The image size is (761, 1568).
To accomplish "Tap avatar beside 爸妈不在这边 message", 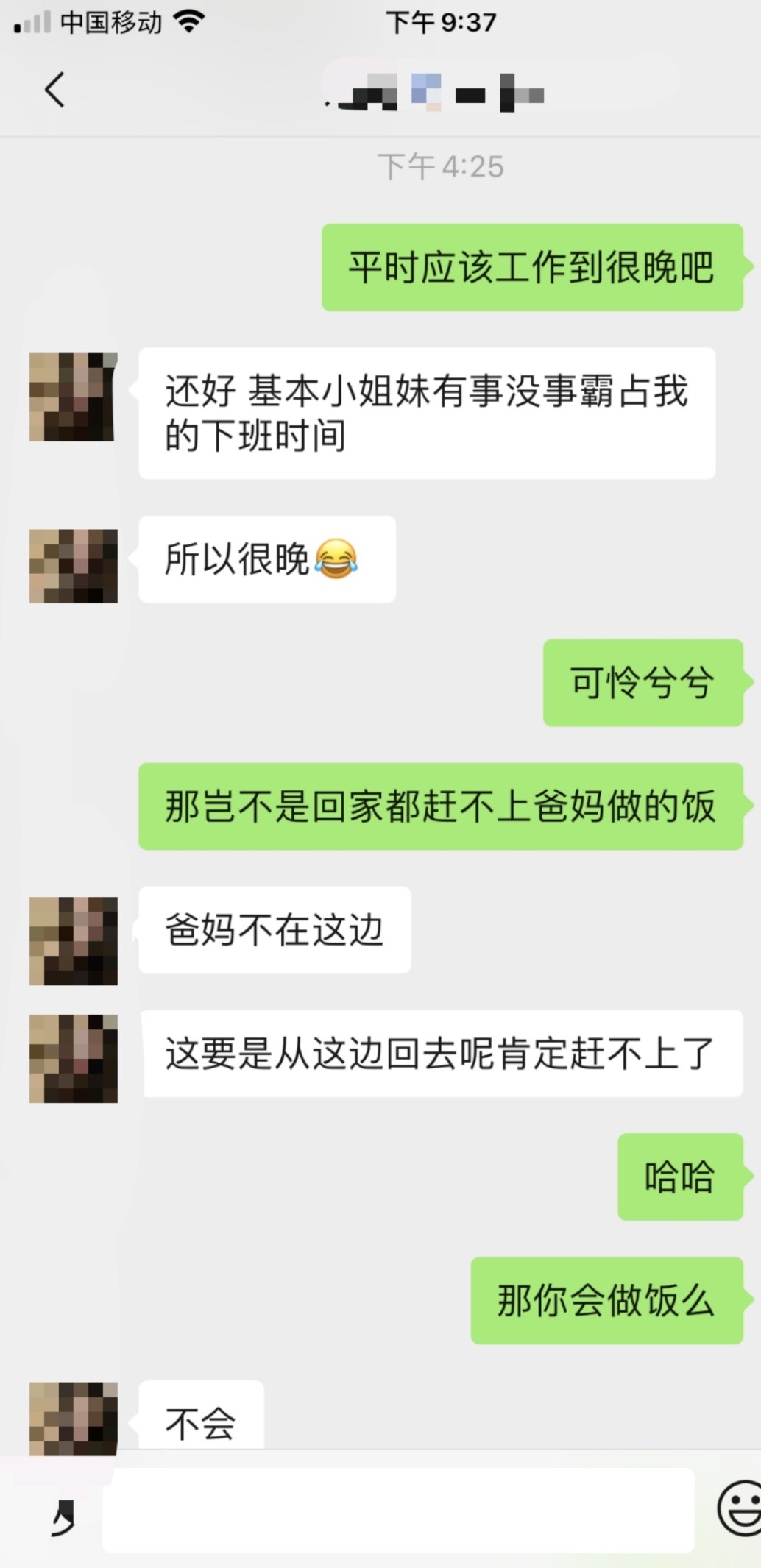I will (74, 934).
